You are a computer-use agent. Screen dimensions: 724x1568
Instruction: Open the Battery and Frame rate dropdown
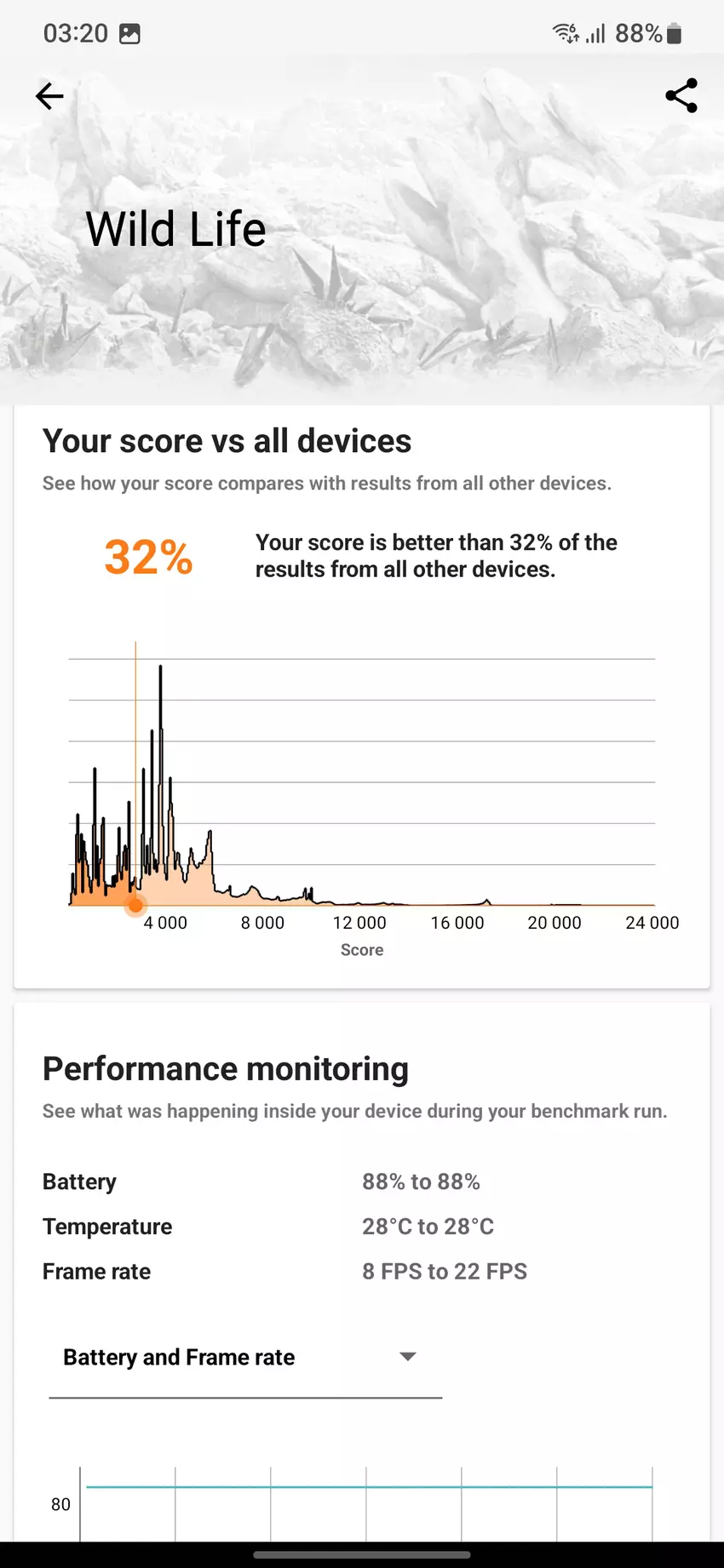(x=244, y=1358)
